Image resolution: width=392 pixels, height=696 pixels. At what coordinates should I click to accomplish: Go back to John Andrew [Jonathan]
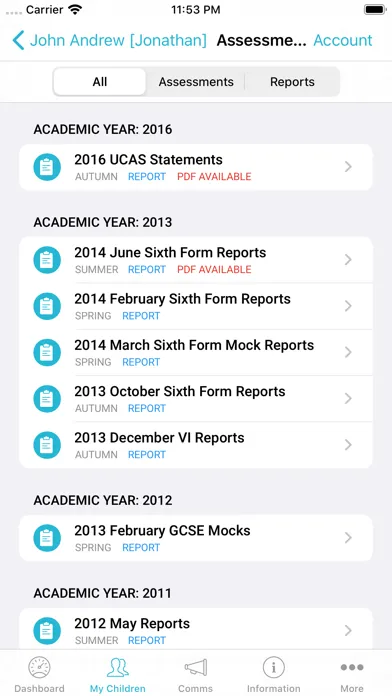(x=109, y=40)
